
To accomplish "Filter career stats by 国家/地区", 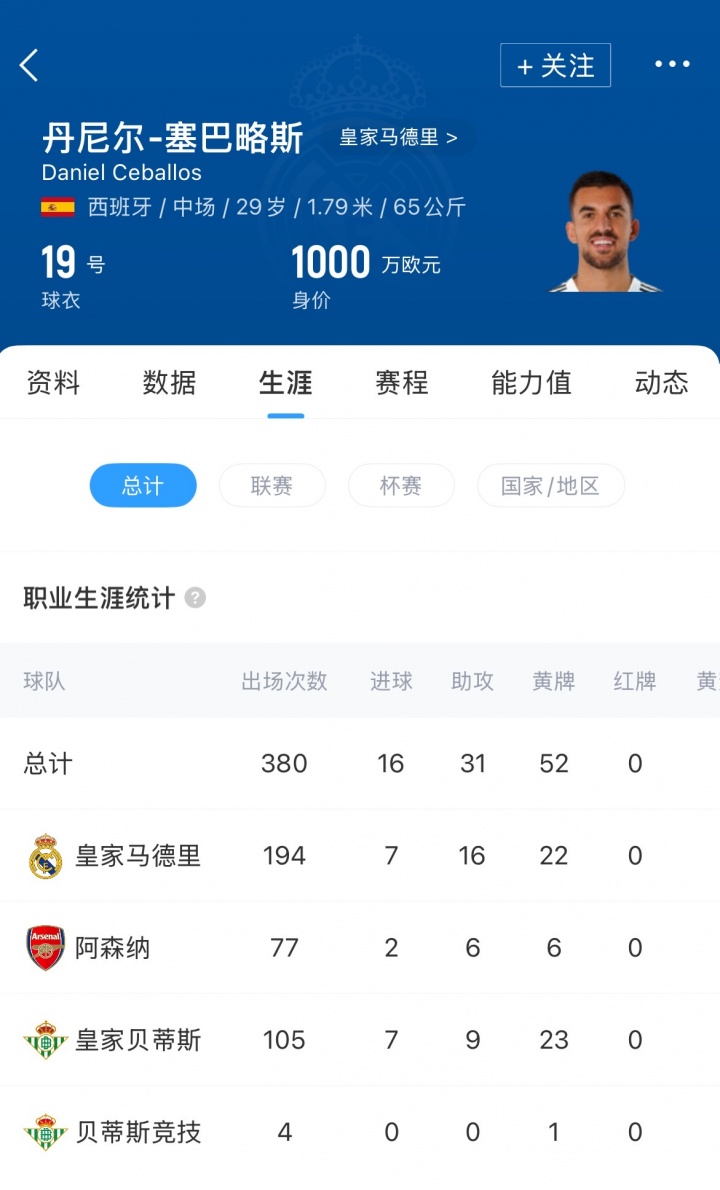I will coord(550,486).
